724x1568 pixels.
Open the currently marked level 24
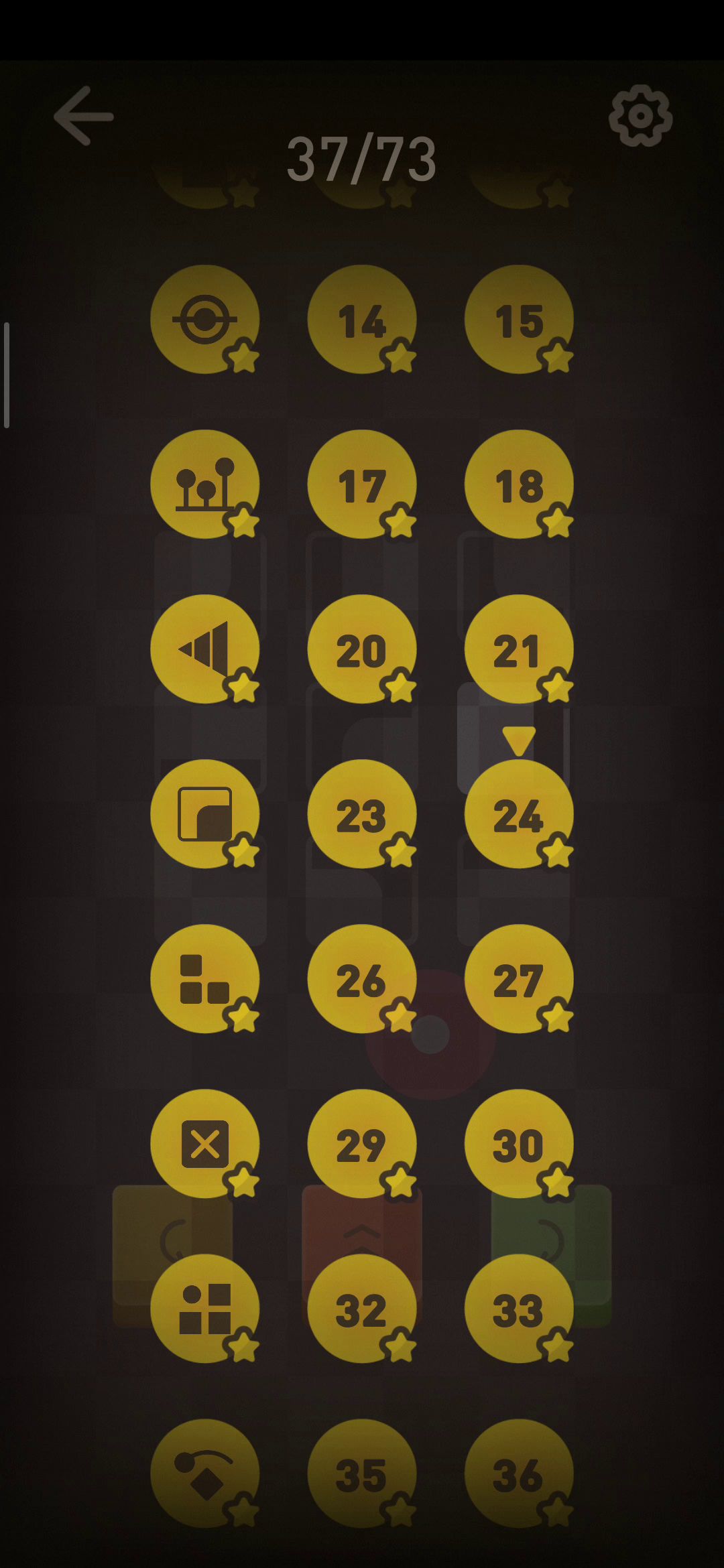click(519, 814)
